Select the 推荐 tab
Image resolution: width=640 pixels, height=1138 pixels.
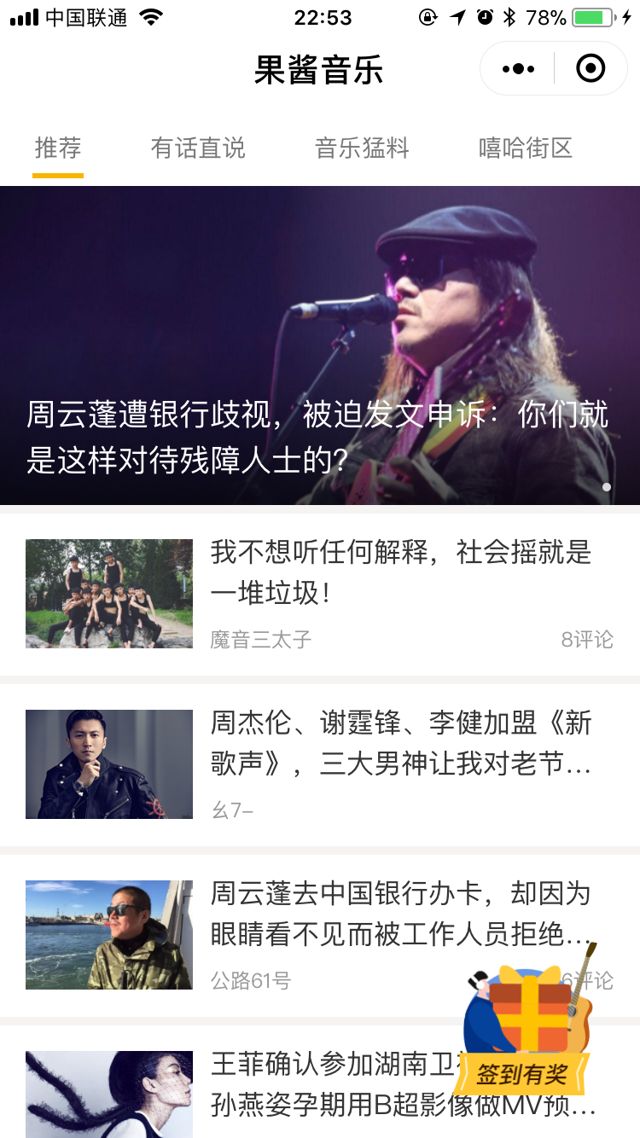point(58,148)
